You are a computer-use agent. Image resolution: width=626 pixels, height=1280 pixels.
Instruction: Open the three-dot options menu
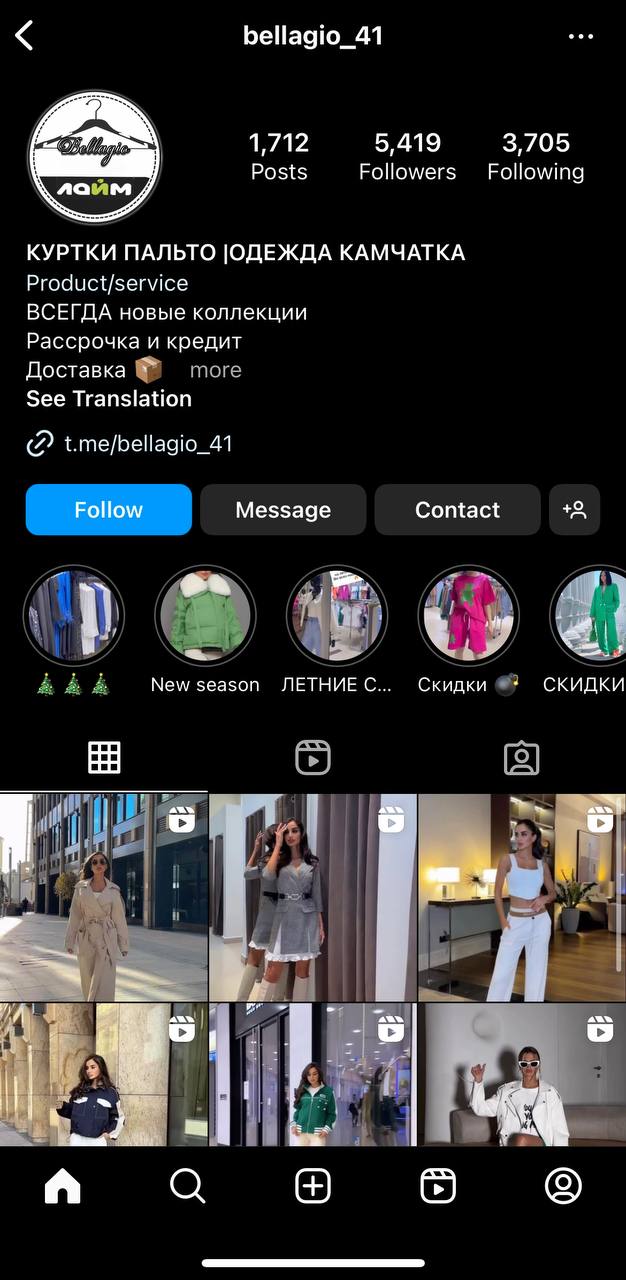[x=581, y=36]
